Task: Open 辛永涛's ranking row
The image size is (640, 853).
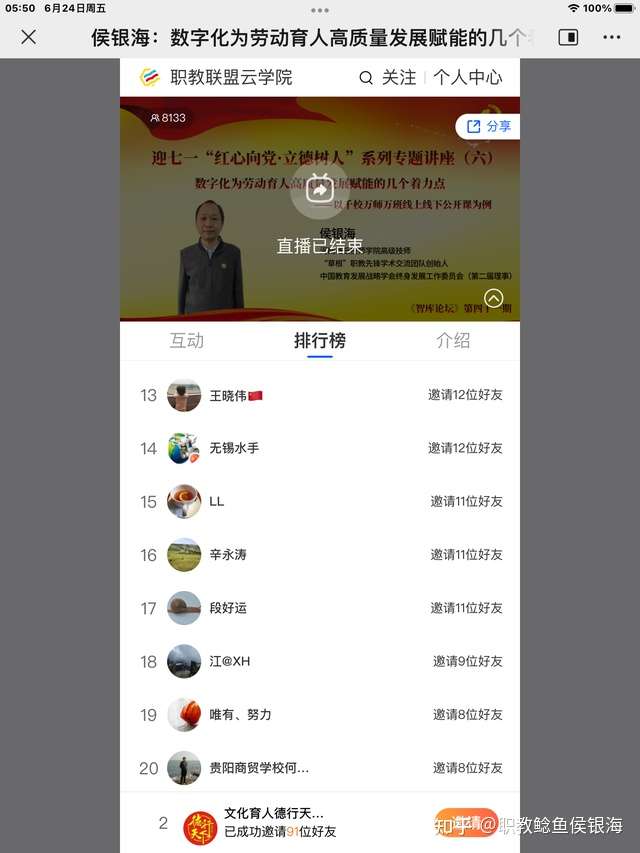Action: [x=320, y=554]
